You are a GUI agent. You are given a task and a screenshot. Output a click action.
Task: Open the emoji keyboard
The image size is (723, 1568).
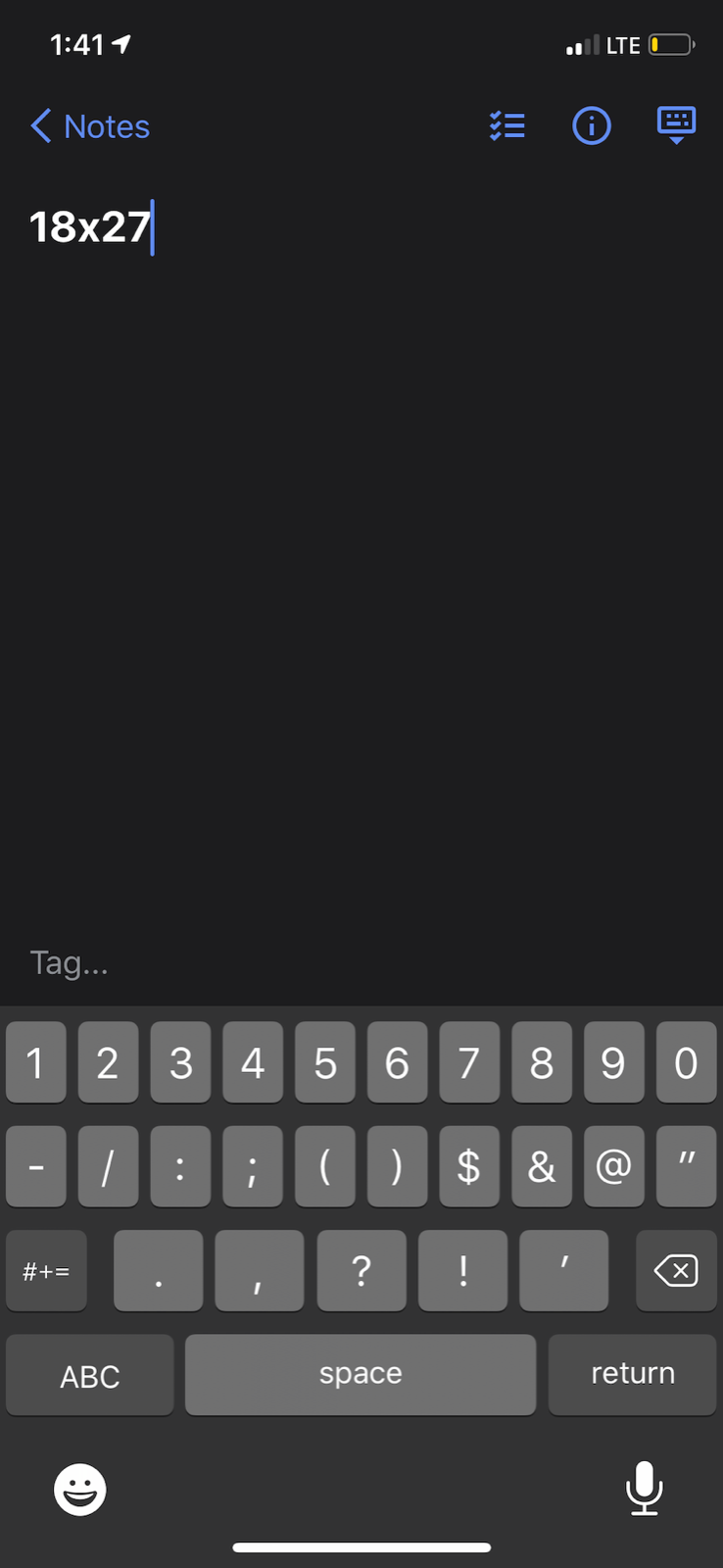pos(79,1490)
